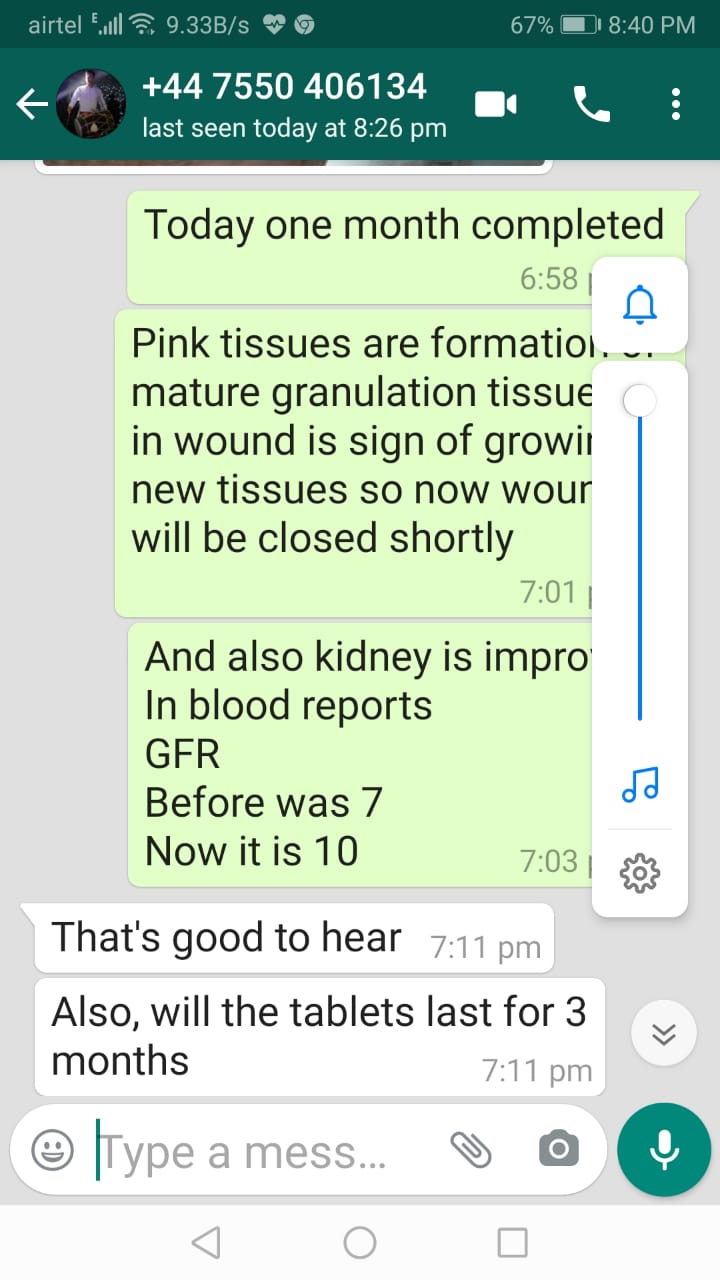
Task: Open the camera from the message bar
Action: (558, 1149)
